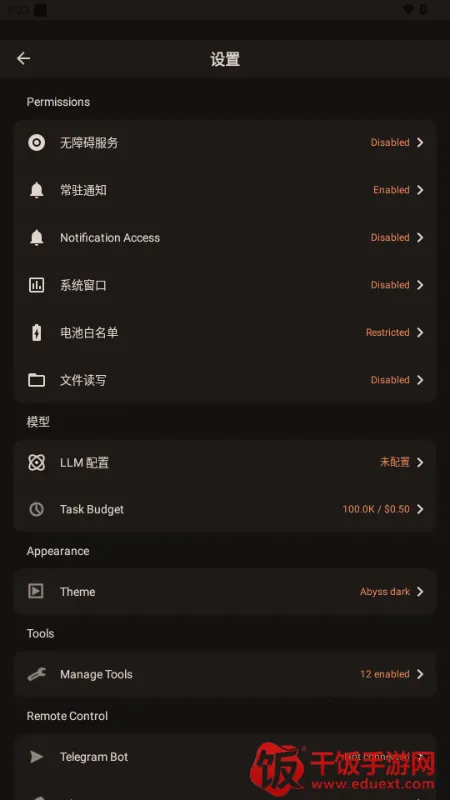Screen dimensions: 450x800
Task: Change the Theme setting
Action: pos(225,592)
